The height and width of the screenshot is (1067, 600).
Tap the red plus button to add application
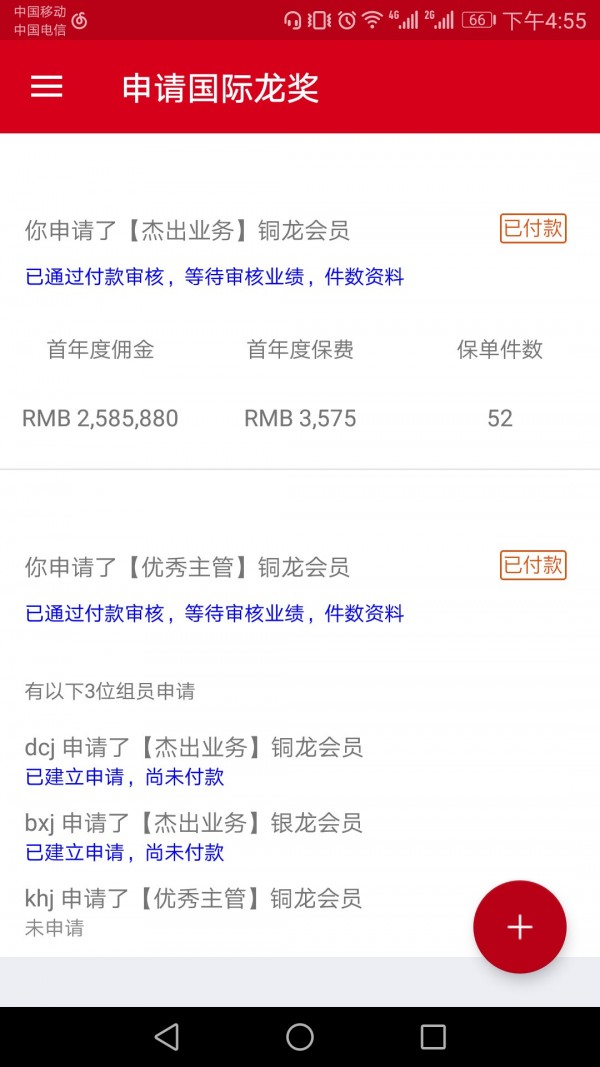pyautogui.click(x=519, y=927)
